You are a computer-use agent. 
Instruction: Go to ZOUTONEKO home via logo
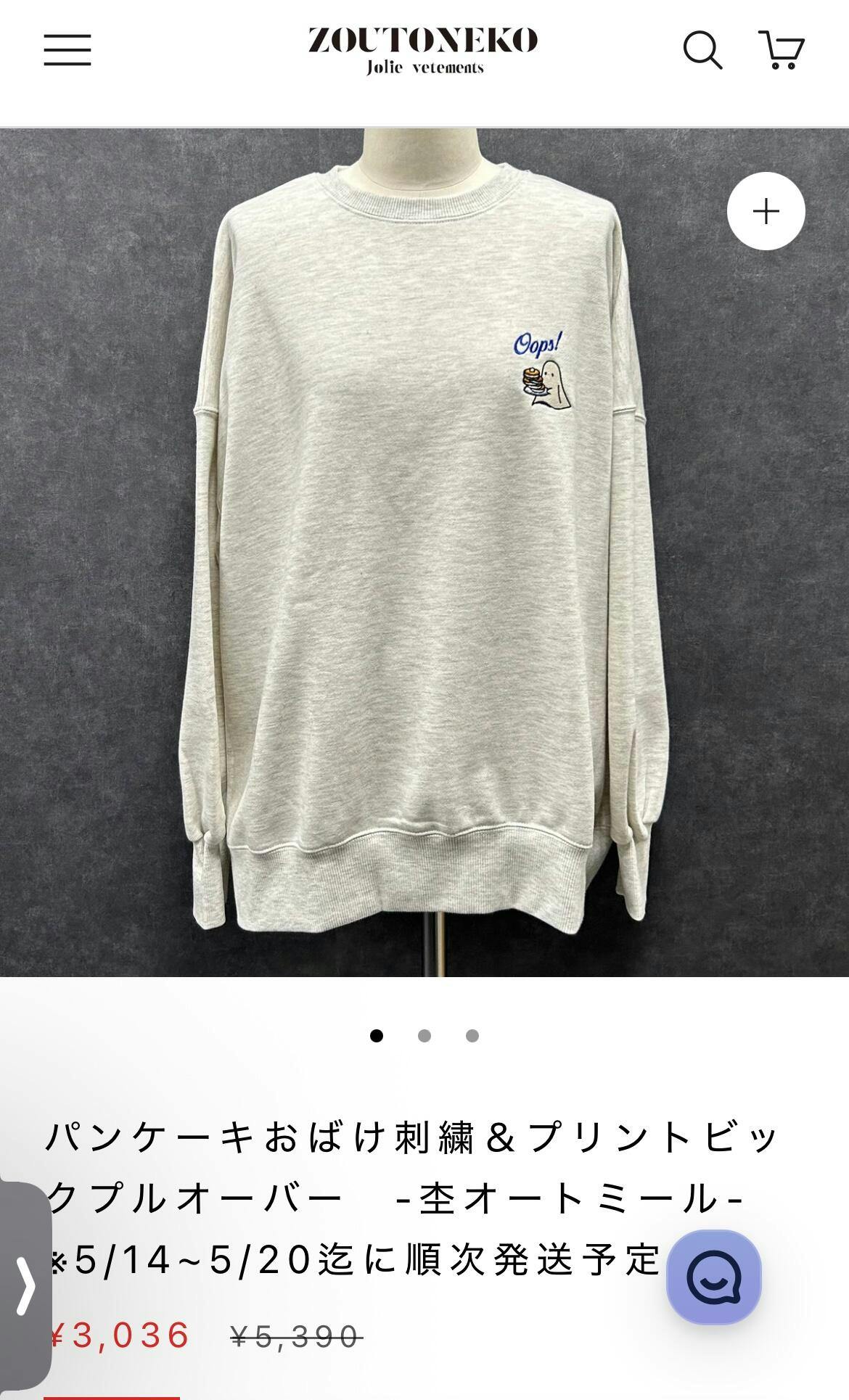(424, 49)
